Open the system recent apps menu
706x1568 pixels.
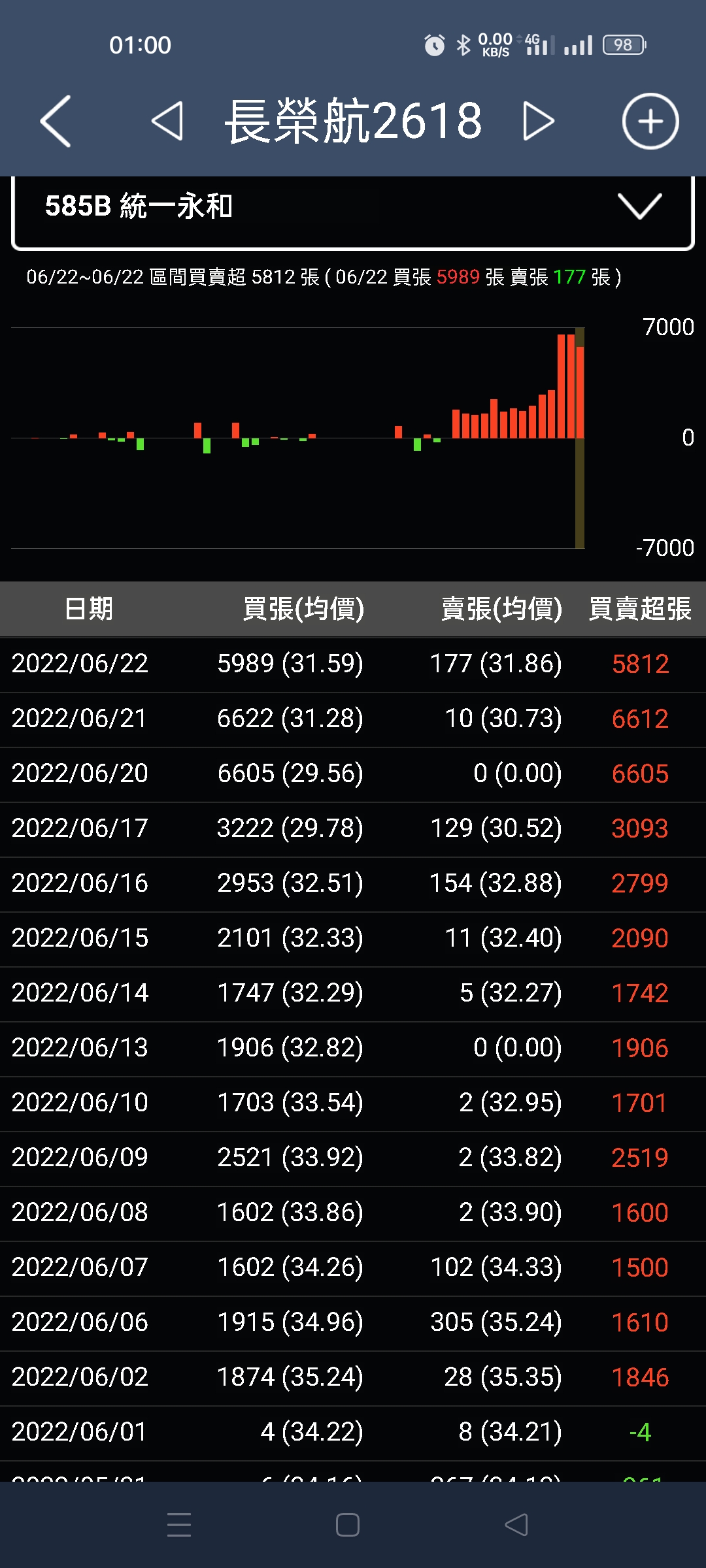click(x=179, y=1525)
